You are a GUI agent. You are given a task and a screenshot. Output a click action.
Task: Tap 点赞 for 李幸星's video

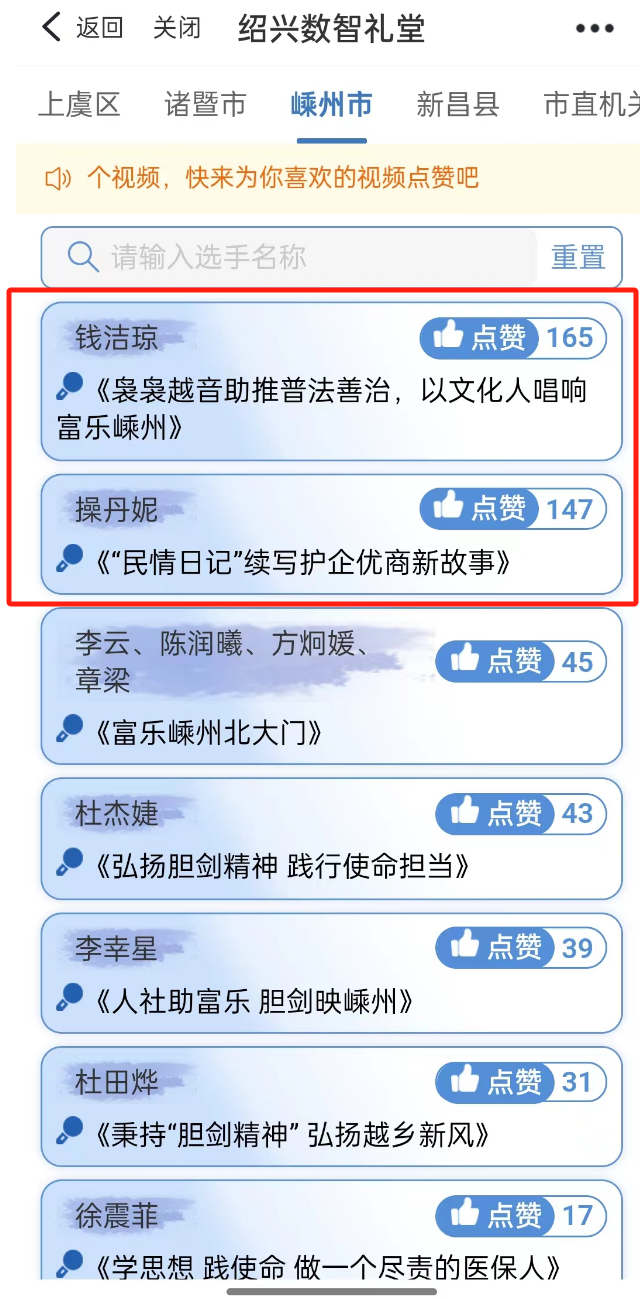(496, 947)
